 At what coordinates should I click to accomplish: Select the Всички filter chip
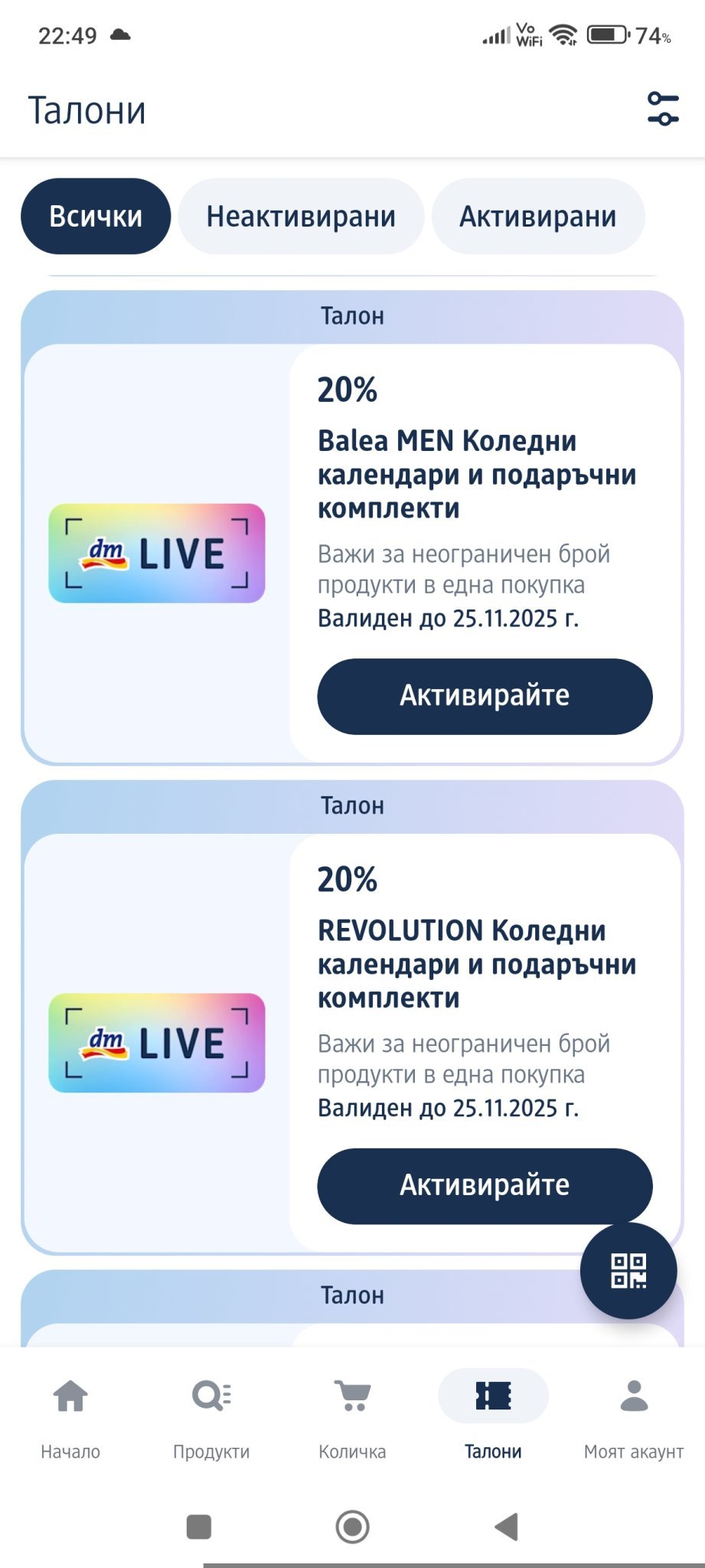96,217
